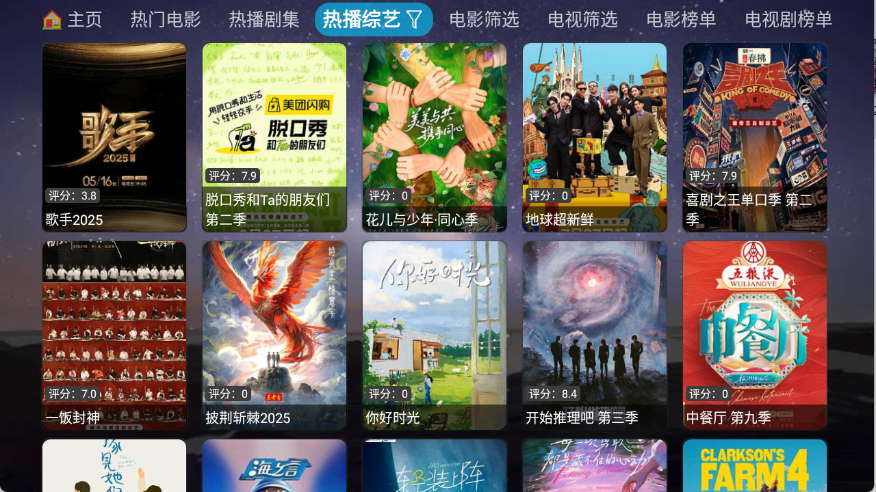Open the show 歌手2025
The height and width of the screenshot is (492, 876).
coord(114,137)
